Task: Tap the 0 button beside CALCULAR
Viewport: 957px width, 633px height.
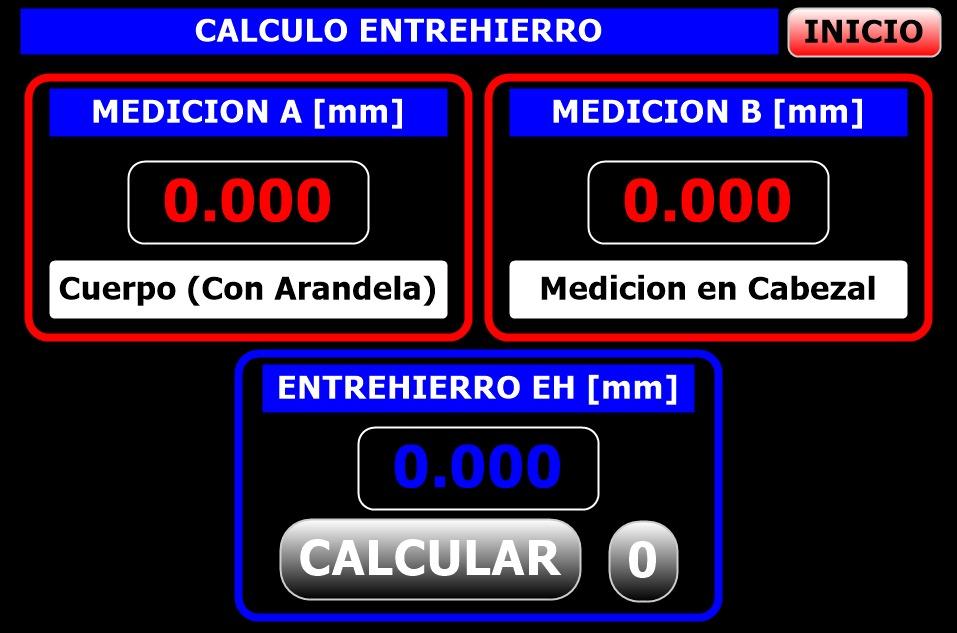Action: 643,560
